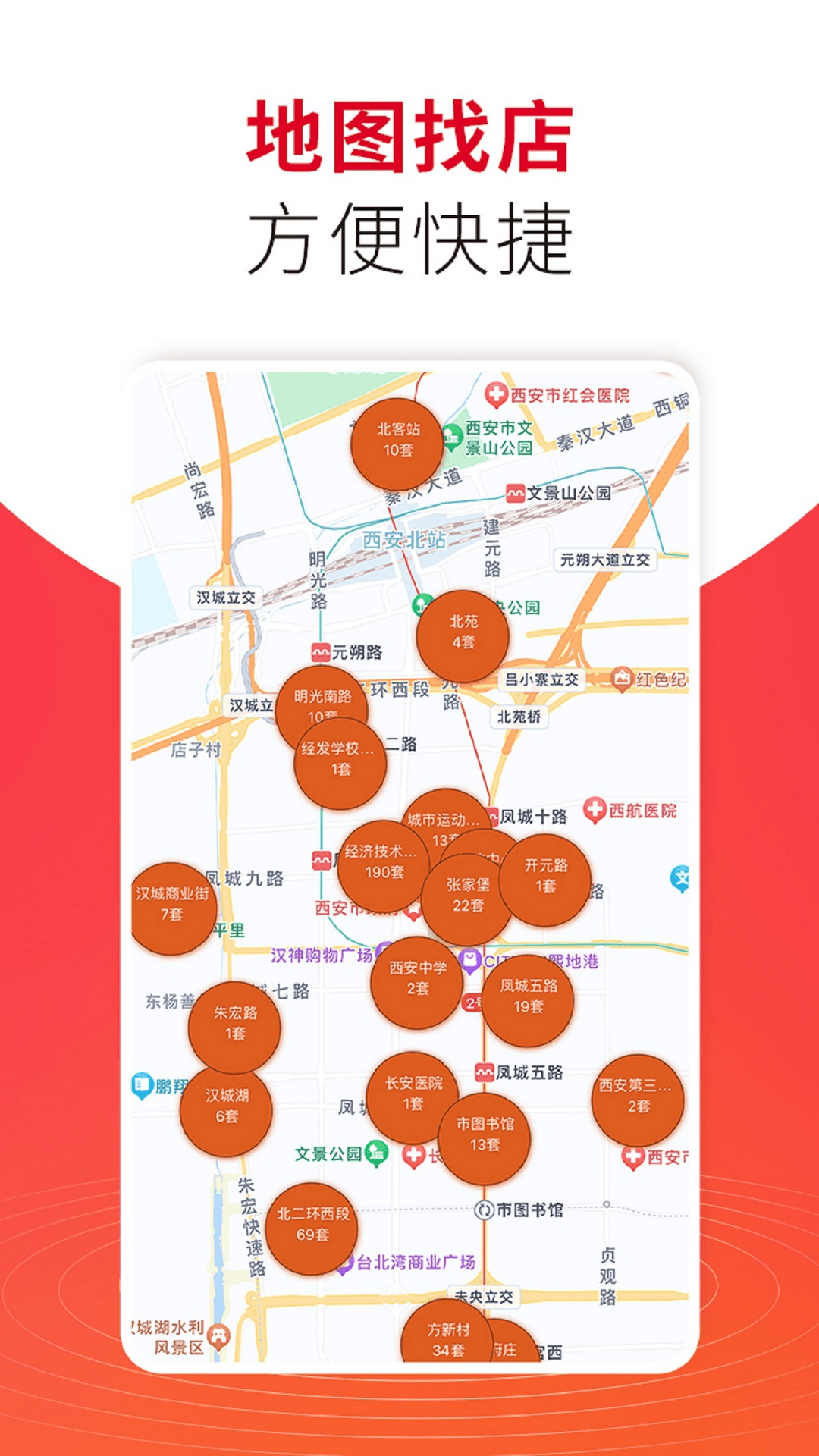Select the 汉城湖 6套 marker

tap(227, 1109)
